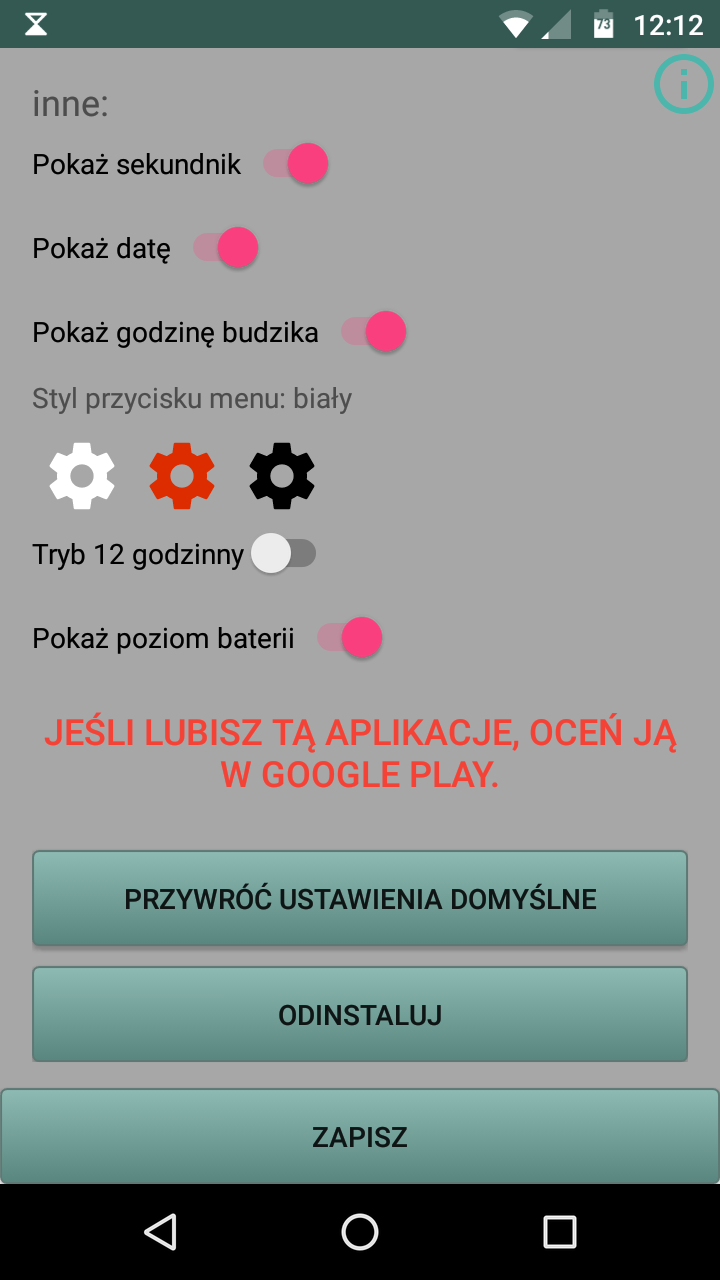Image resolution: width=720 pixels, height=1280 pixels.
Task: Go back with the system back button
Action: [160, 1232]
